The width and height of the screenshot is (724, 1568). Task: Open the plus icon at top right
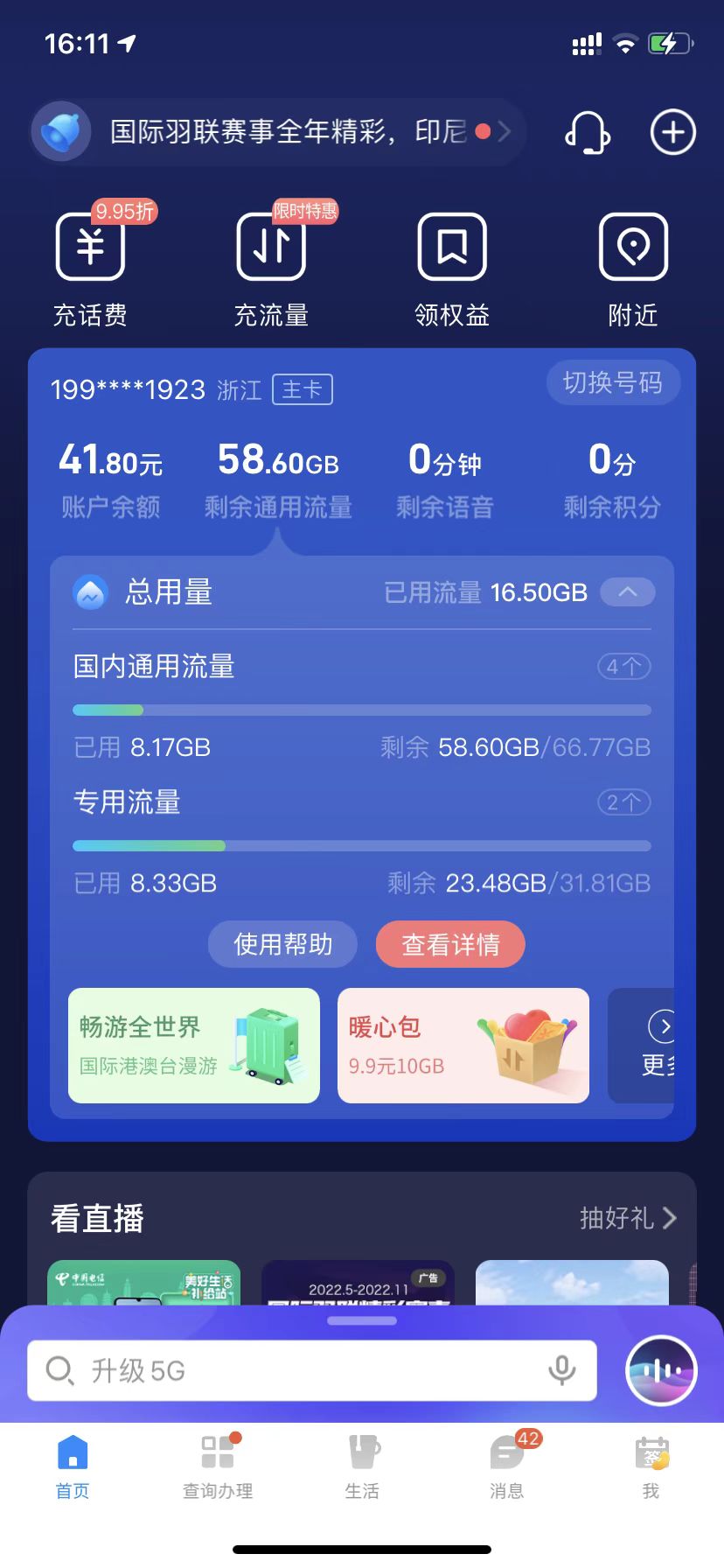click(x=672, y=132)
